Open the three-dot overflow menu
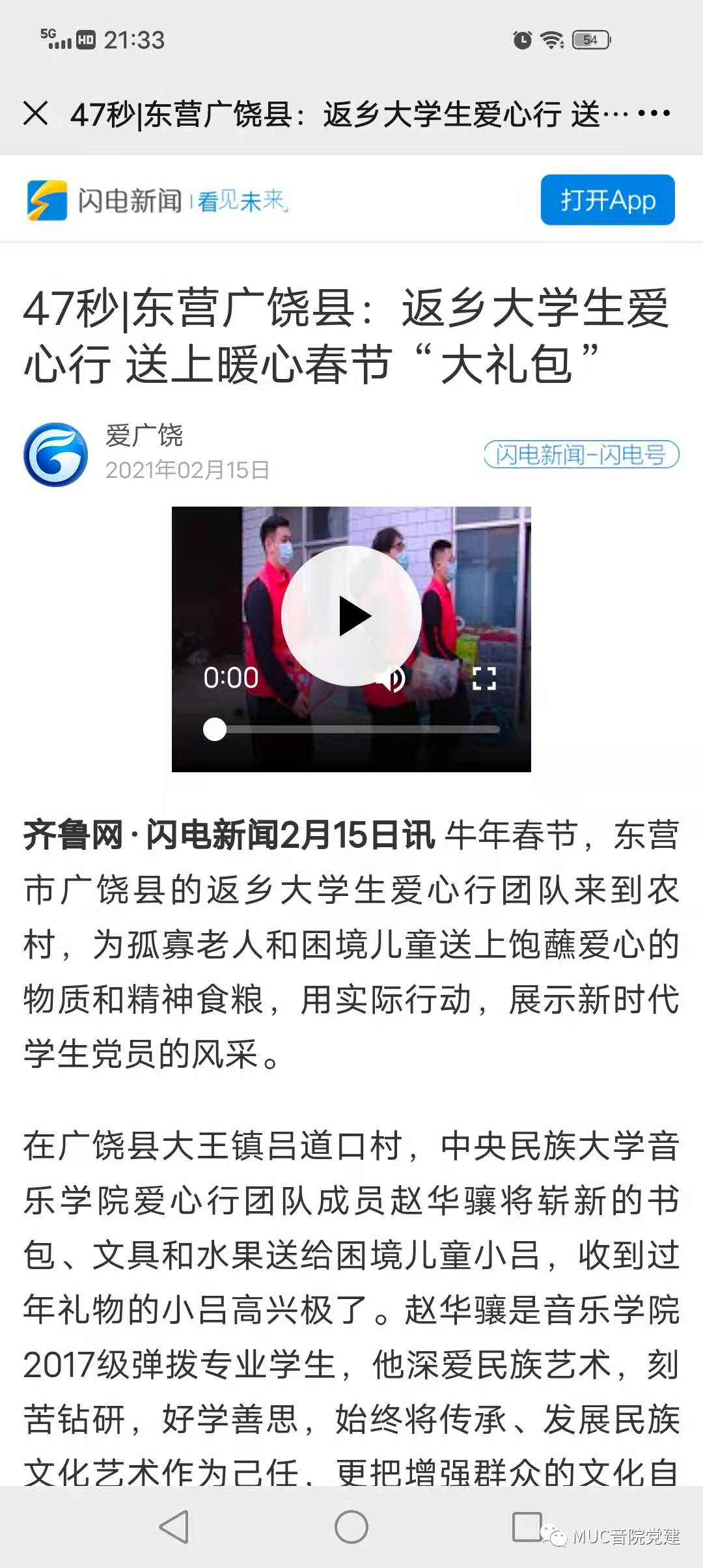703x1568 pixels. tap(654, 113)
